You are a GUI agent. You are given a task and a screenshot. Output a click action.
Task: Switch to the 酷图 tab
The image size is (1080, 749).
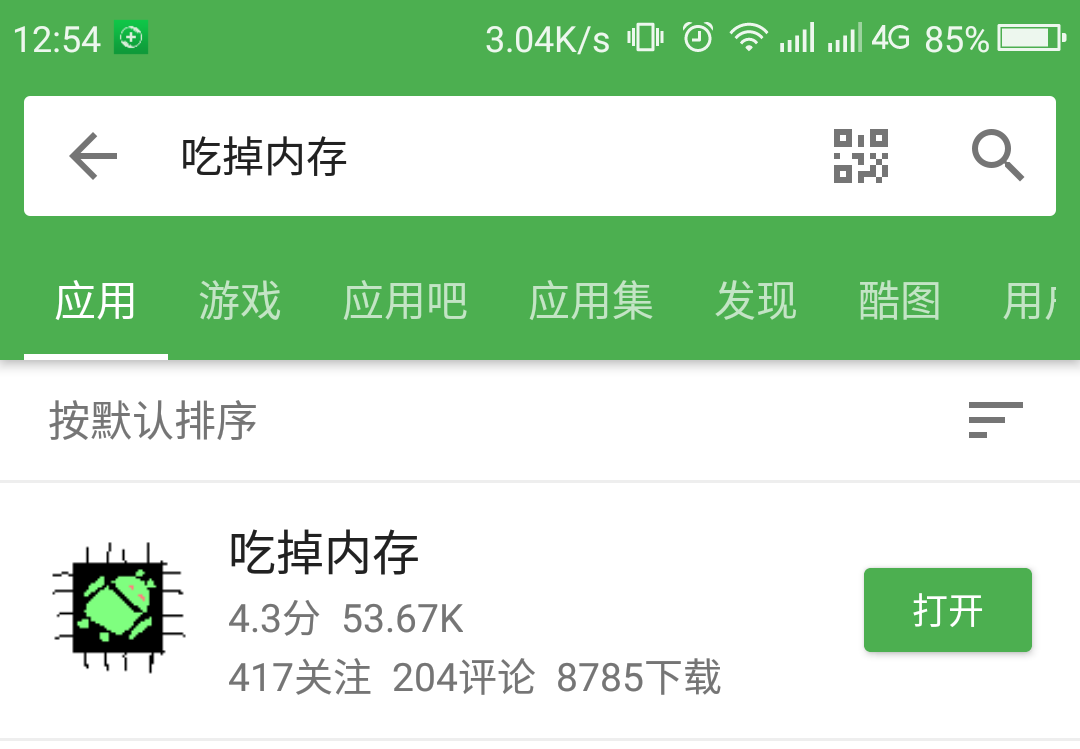pyautogui.click(x=899, y=301)
